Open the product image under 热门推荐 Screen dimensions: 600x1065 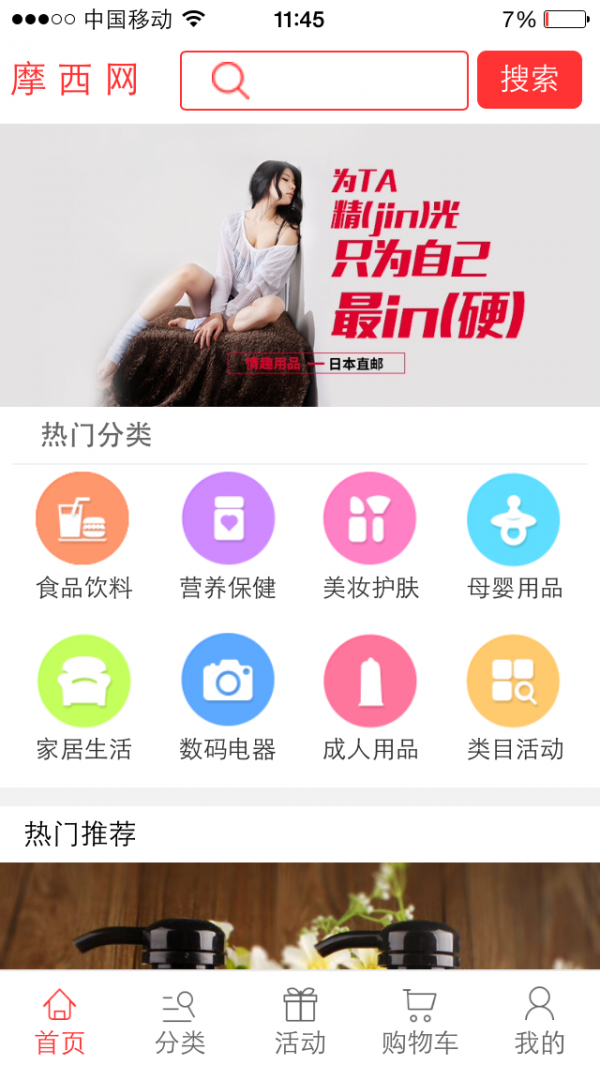point(300,915)
